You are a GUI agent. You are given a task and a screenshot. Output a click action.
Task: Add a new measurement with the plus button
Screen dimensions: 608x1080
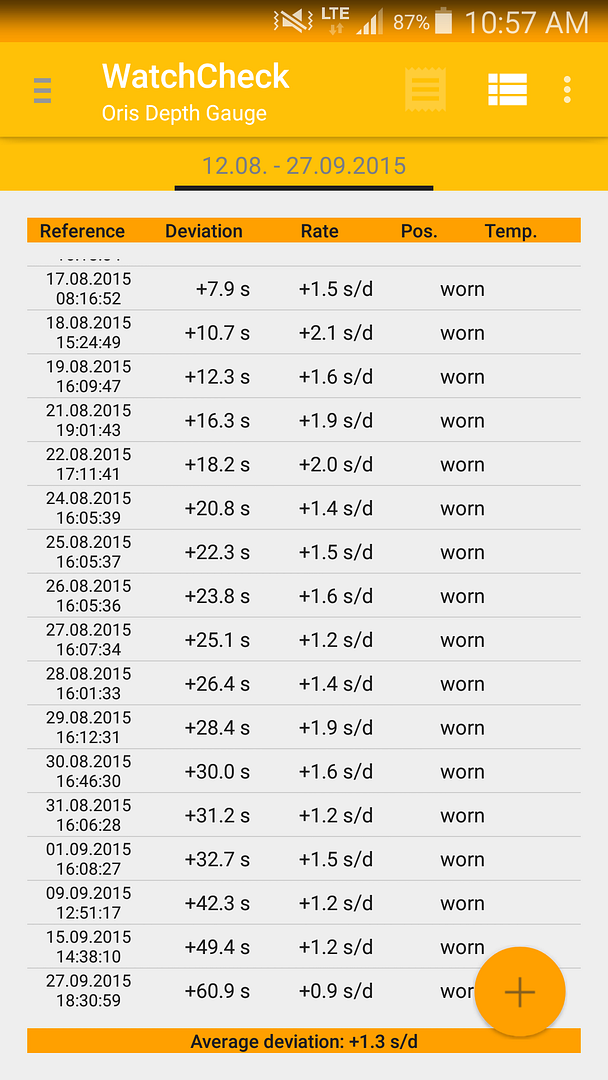(x=519, y=992)
